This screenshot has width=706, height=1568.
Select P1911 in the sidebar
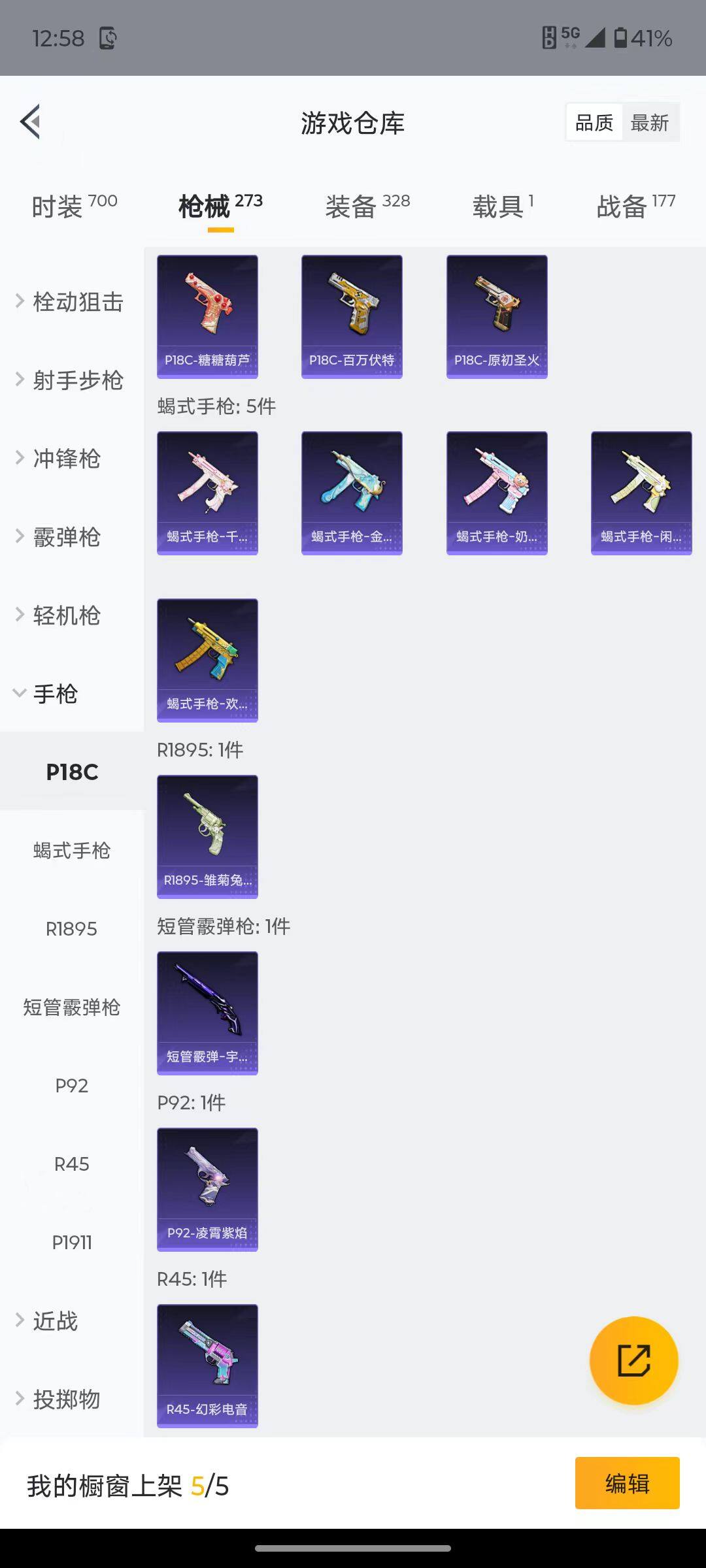(x=72, y=1242)
